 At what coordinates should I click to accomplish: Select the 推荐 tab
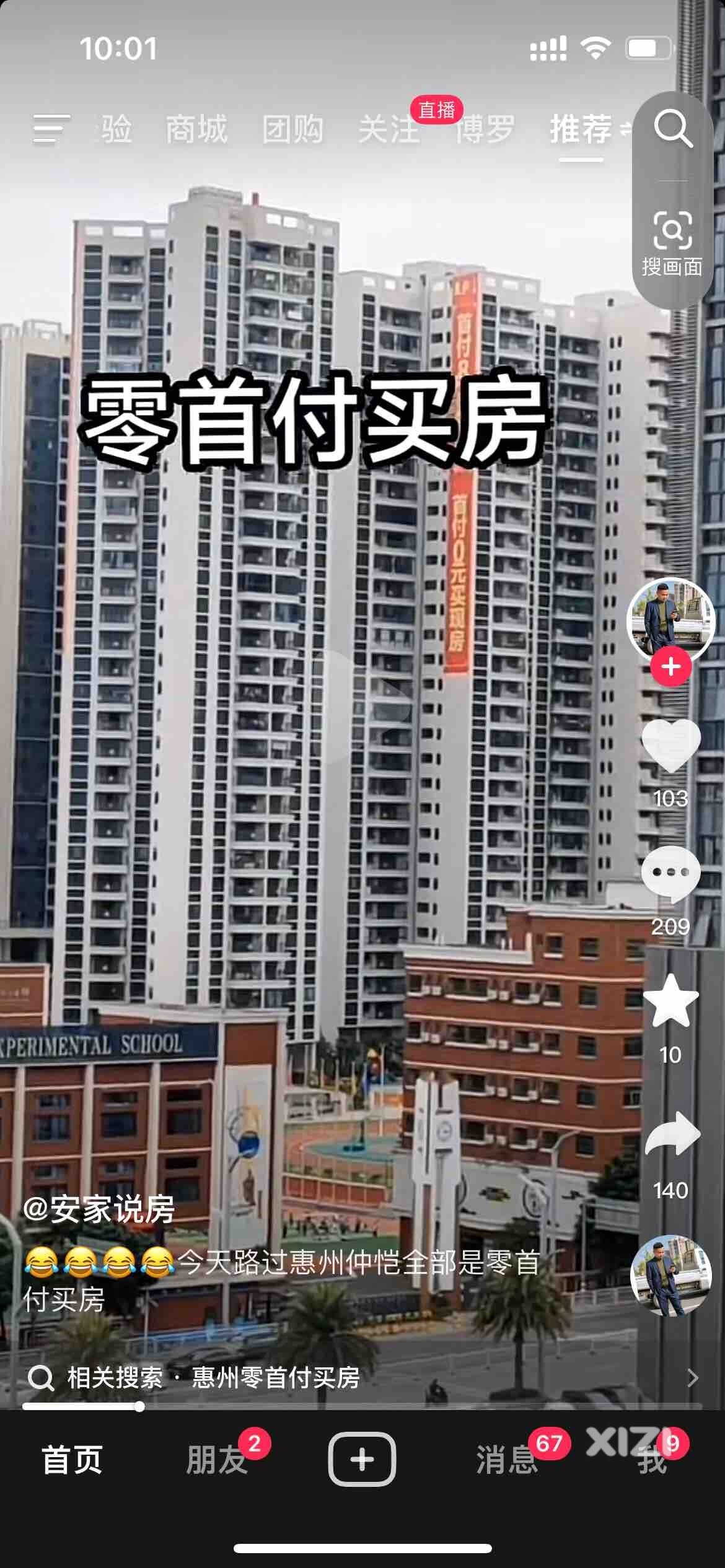click(x=581, y=129)
